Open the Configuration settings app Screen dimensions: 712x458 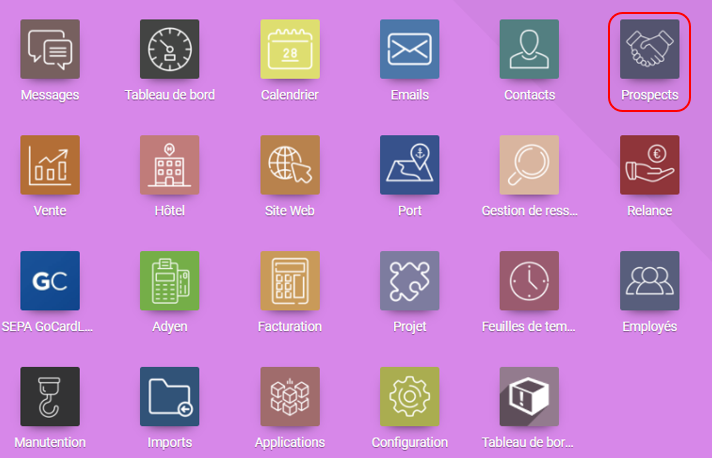tap(410, 397)
